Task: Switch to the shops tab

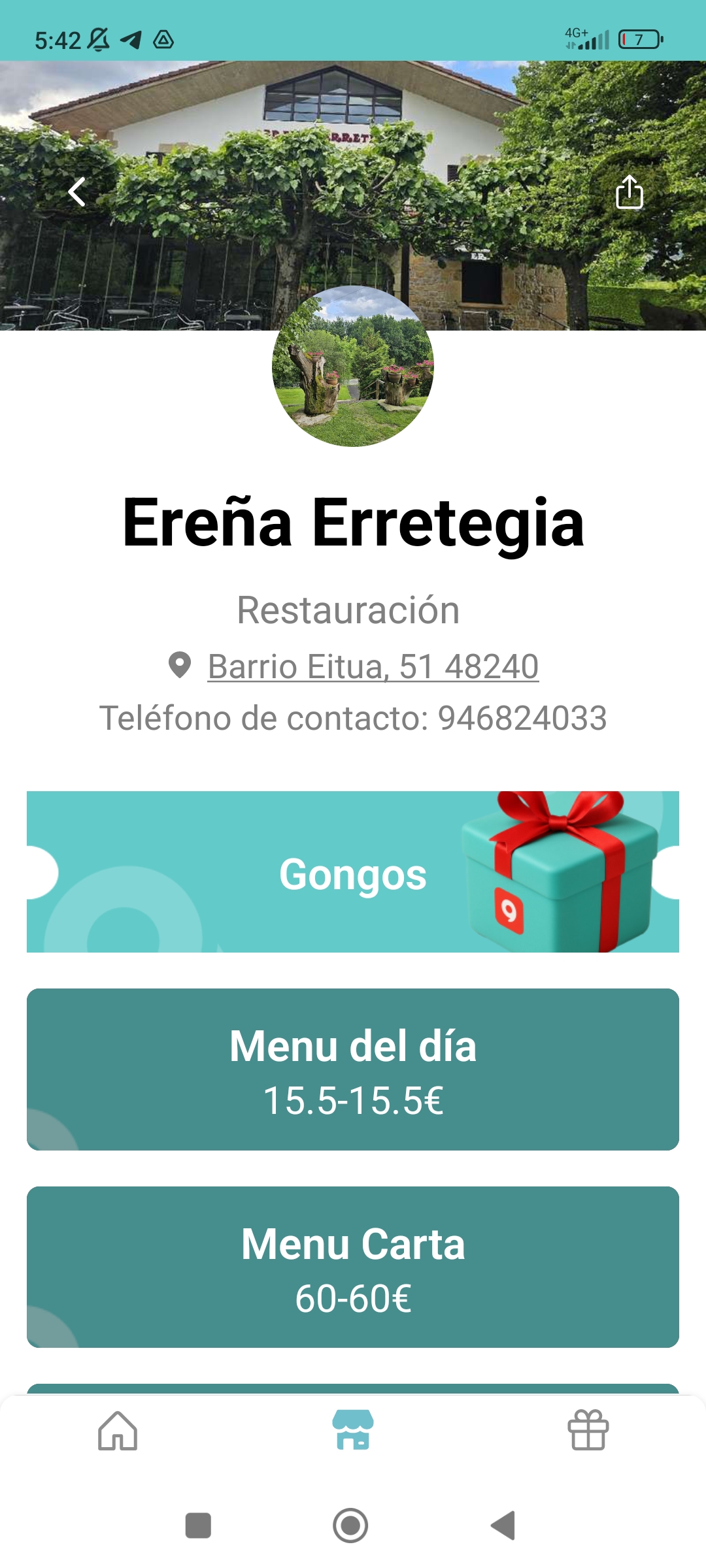Action: point(353,1431)
